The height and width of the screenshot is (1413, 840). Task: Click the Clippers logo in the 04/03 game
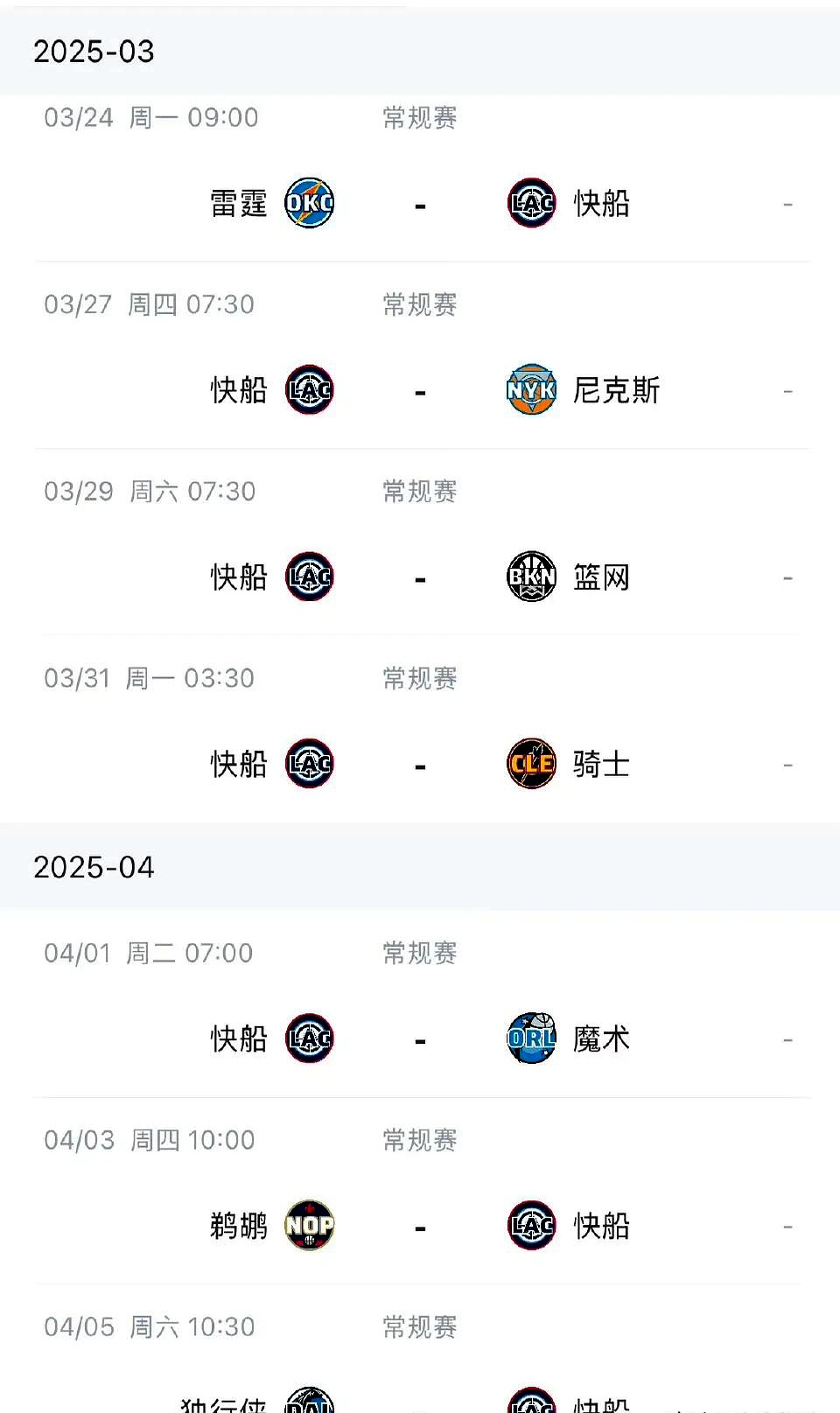pyautogui.click(x=531, y=1225)
